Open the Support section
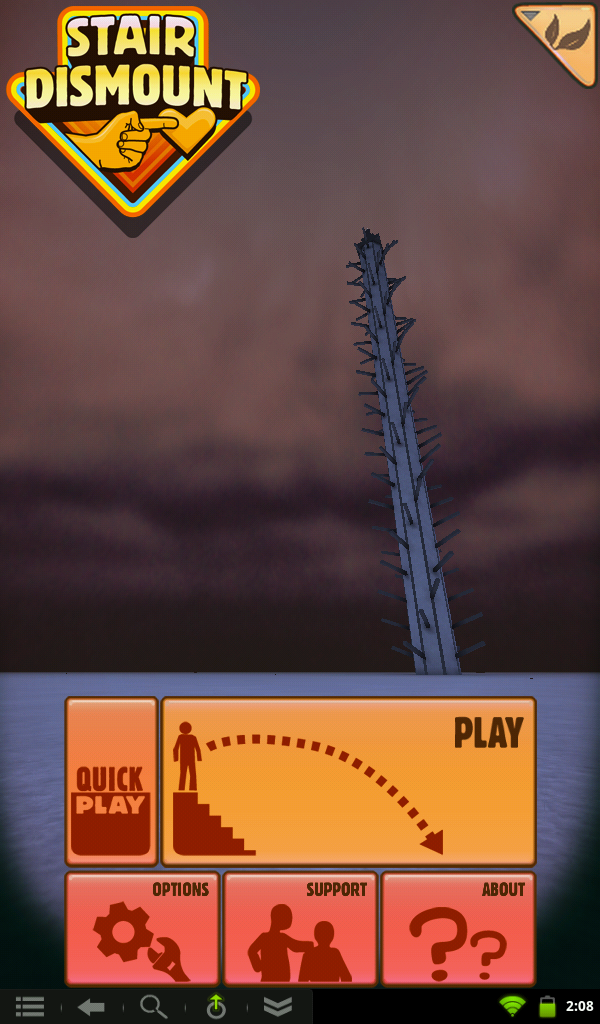The width and height of the screenshot is (600, 1024). pyautogui.click(x=300, y=928)
